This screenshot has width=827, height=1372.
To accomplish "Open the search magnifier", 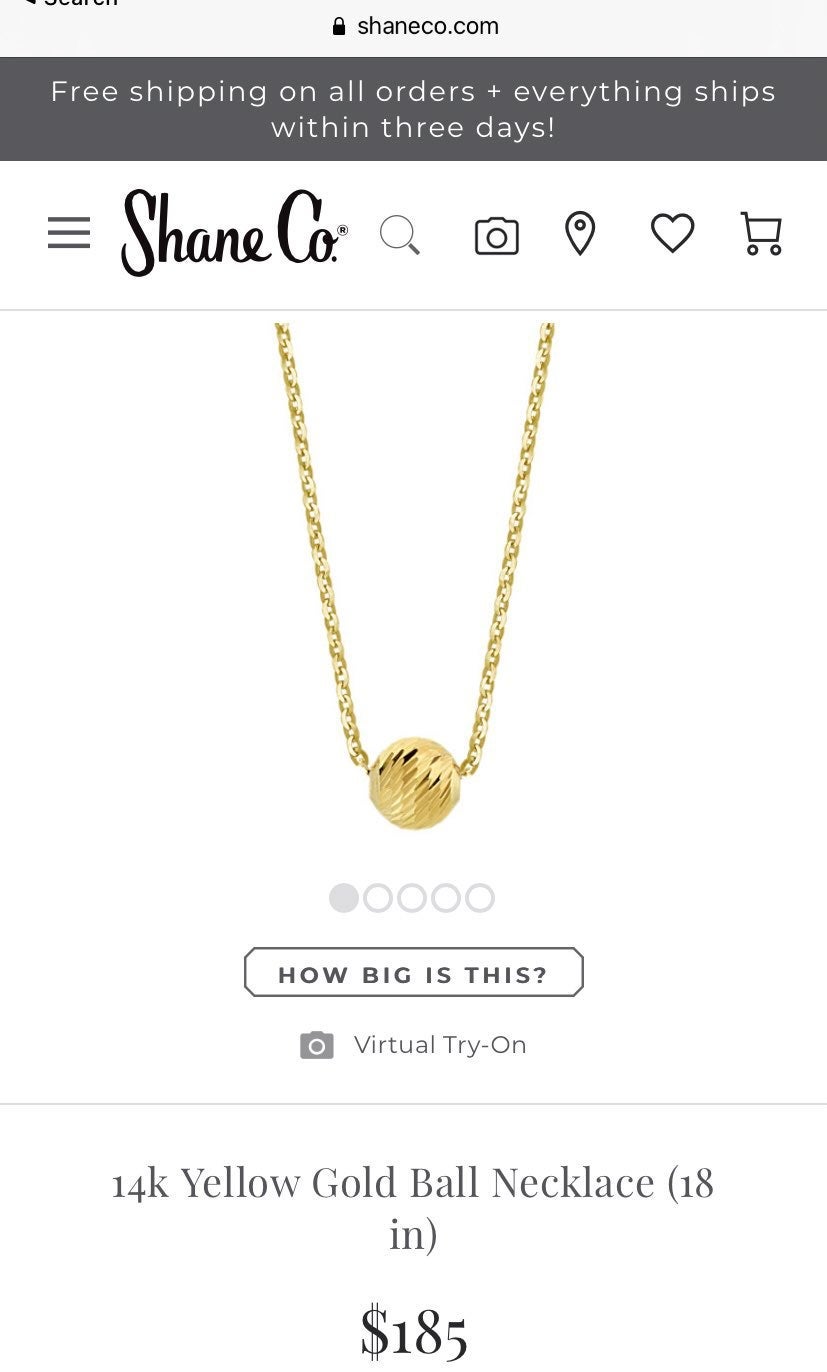I will pos(400,235).
